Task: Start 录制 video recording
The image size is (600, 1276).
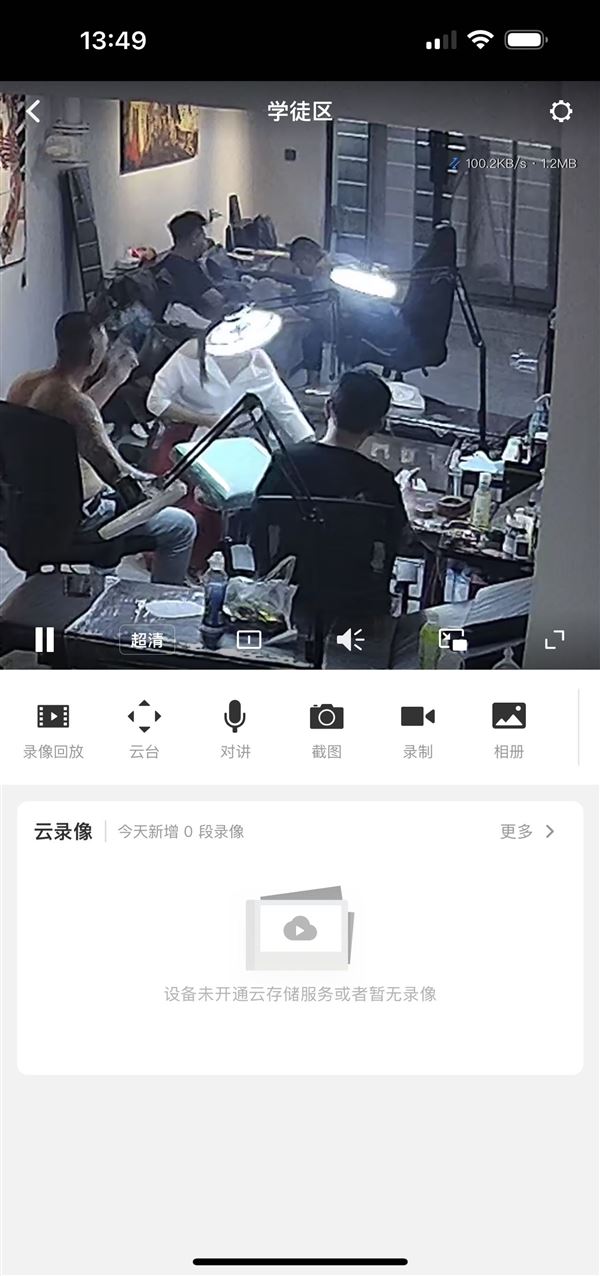Action: [417, 730]
